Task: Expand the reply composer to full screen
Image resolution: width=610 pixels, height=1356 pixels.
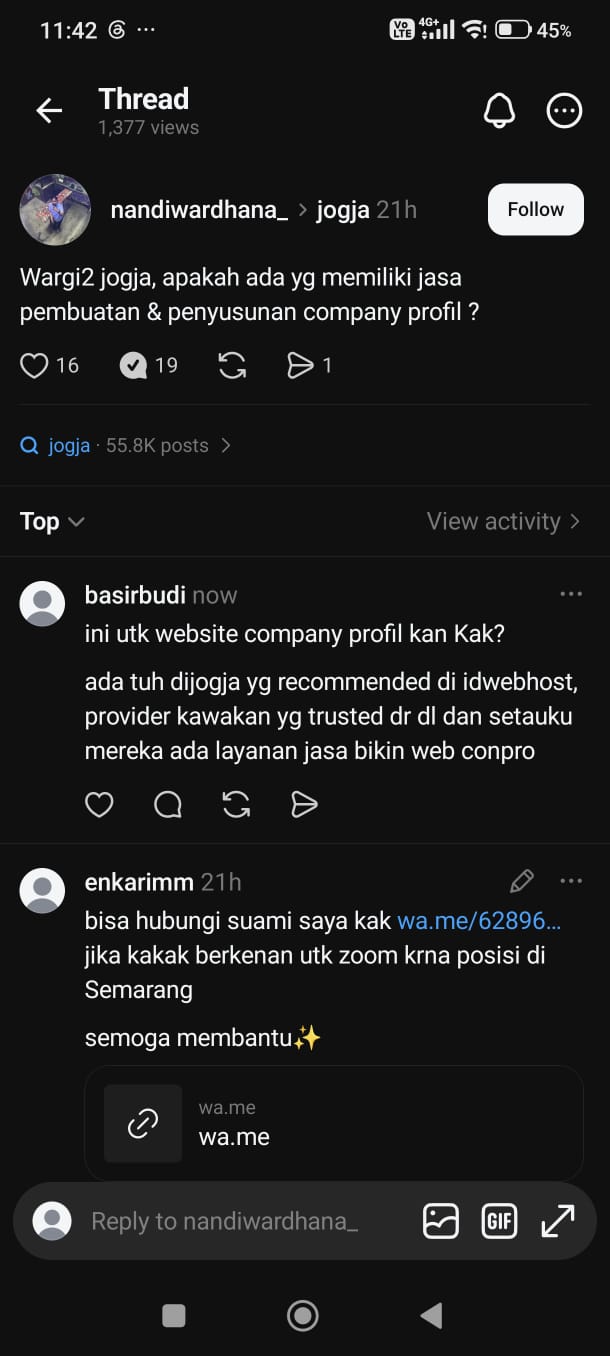Action: [x=557, y=1221]
